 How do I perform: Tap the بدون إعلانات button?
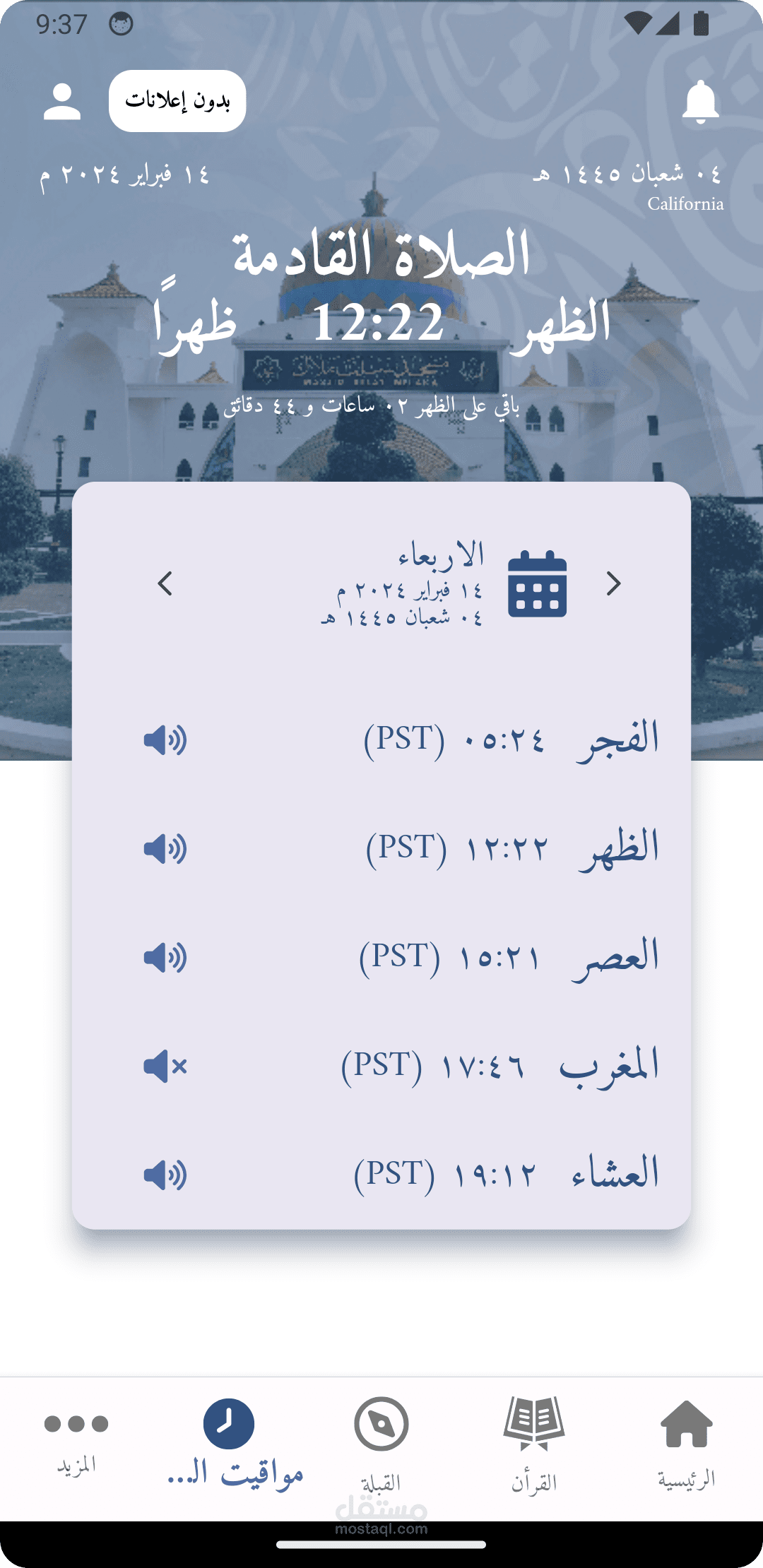coord(177,101)
